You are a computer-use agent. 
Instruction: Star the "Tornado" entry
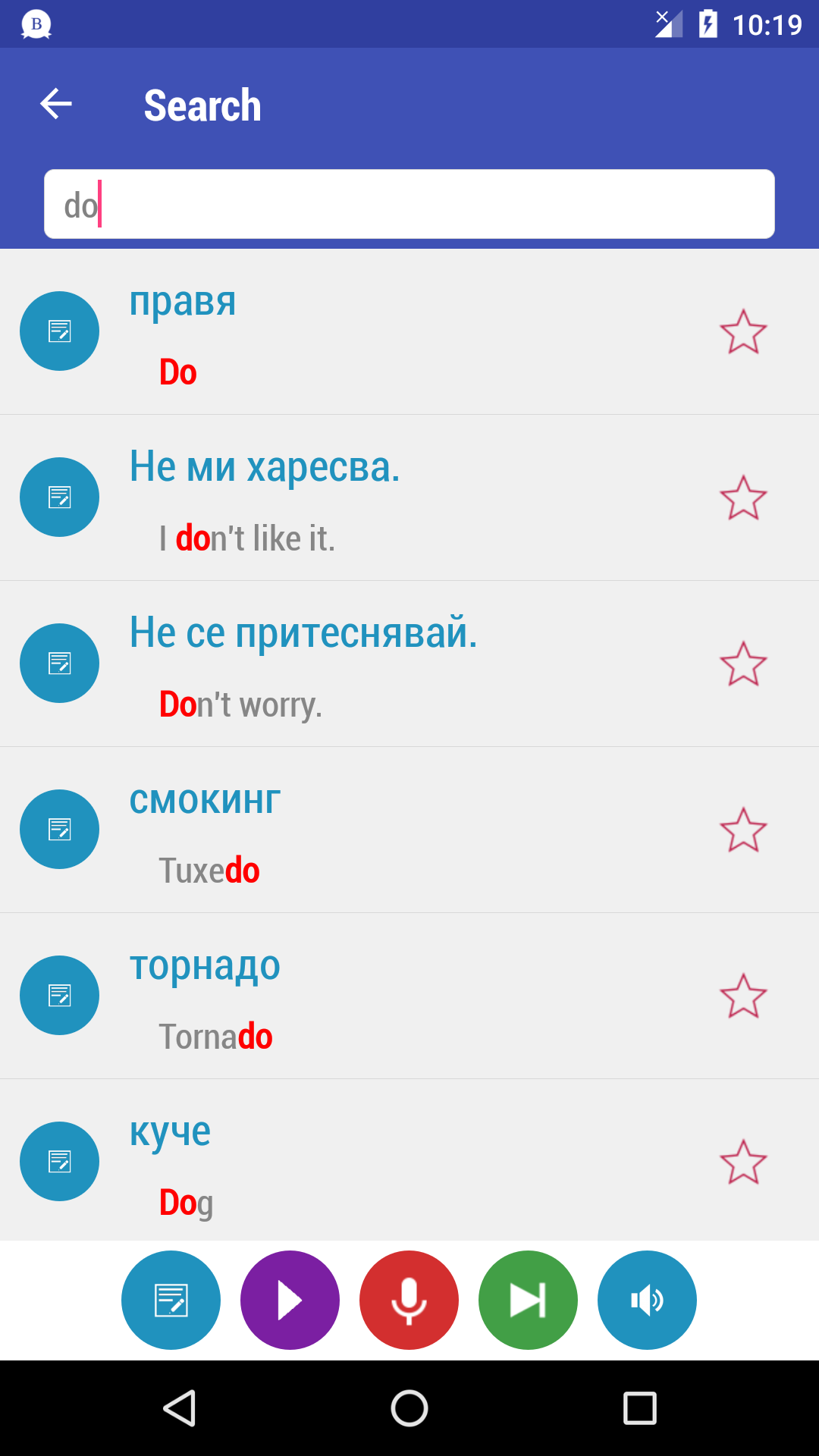(743, 996)
